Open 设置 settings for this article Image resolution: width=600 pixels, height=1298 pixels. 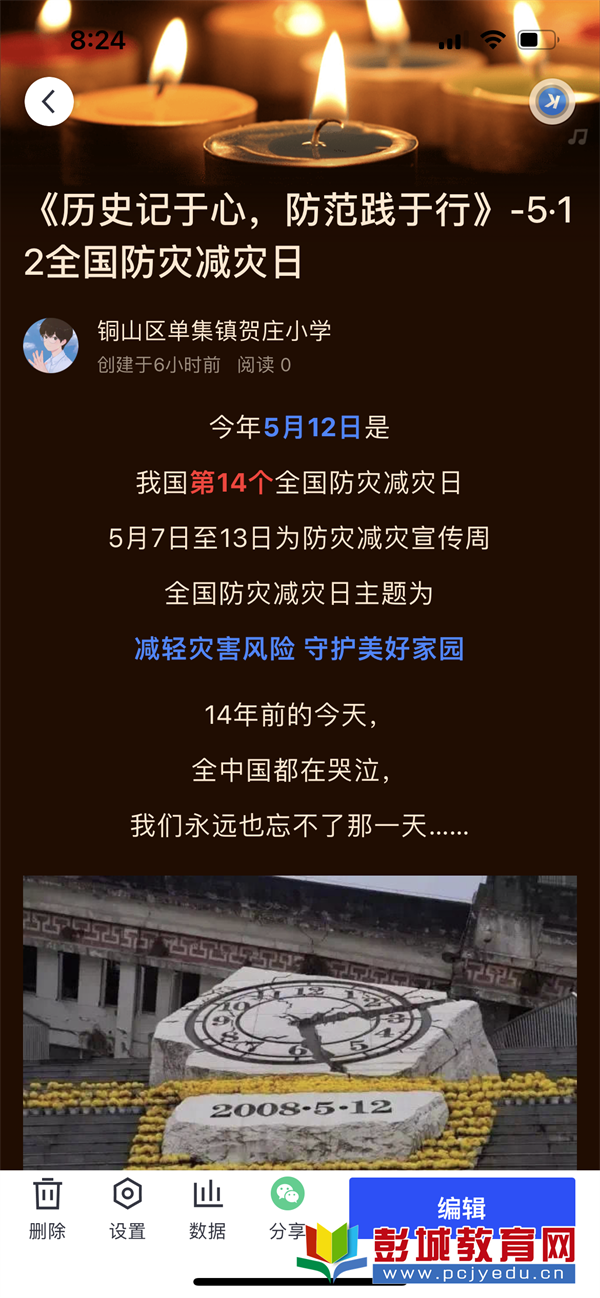127,1208
